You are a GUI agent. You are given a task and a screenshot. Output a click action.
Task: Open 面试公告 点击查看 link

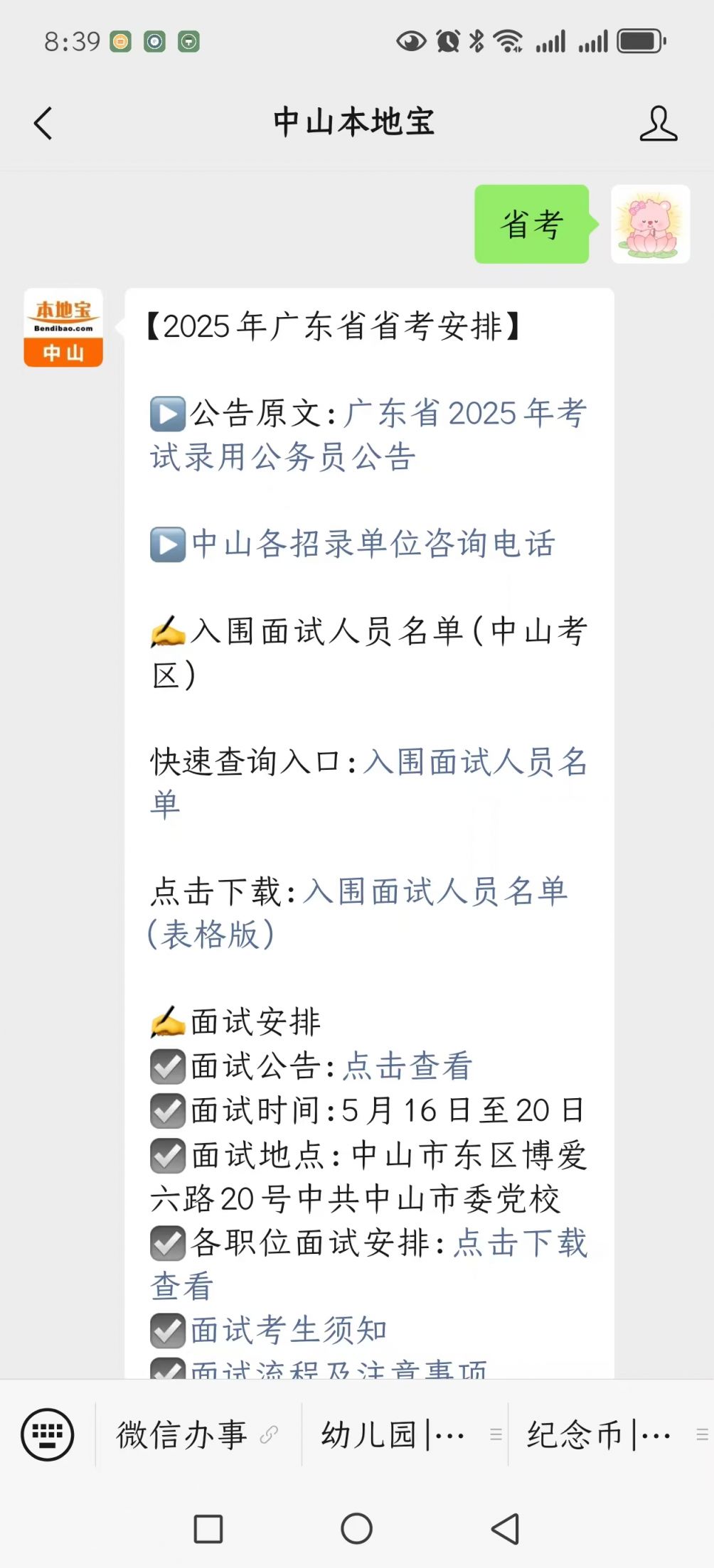click(408, 1065)
